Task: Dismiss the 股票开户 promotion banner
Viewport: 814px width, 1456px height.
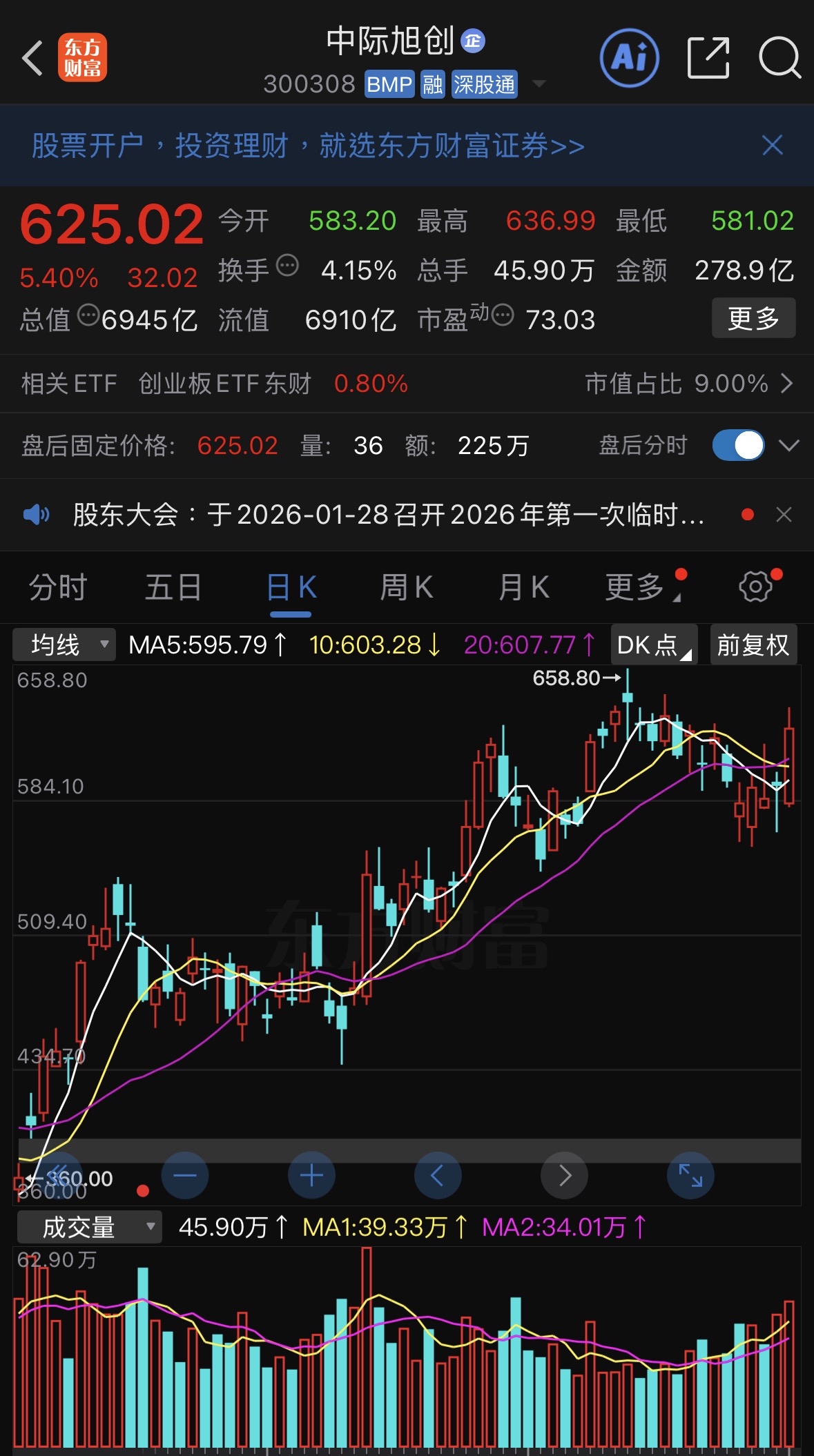Action: [772, 146]
